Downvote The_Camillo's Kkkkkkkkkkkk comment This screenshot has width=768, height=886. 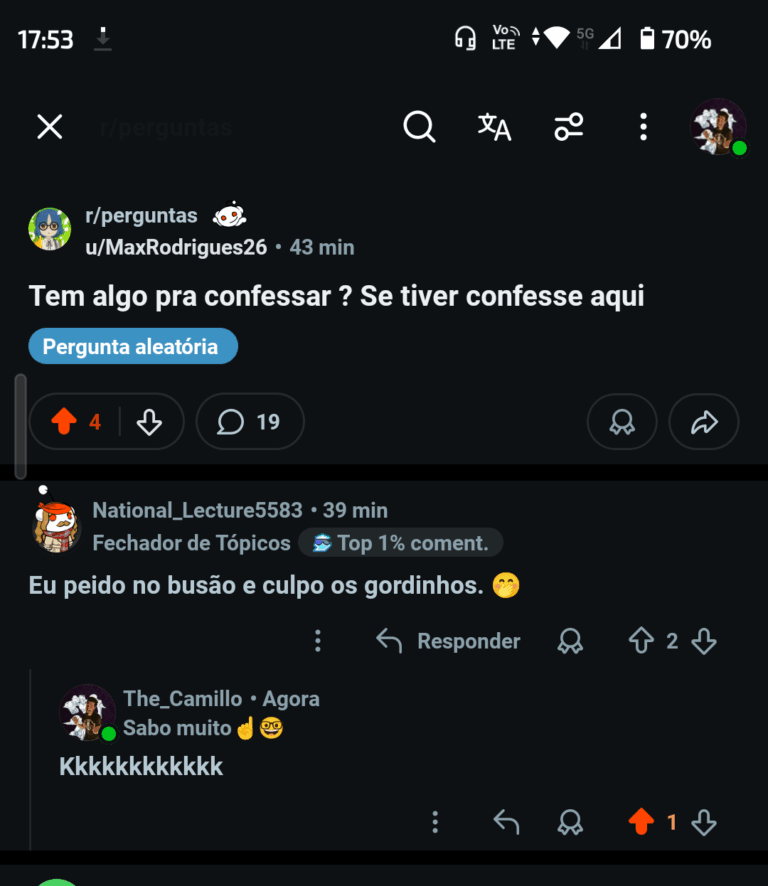click(704, 823)
